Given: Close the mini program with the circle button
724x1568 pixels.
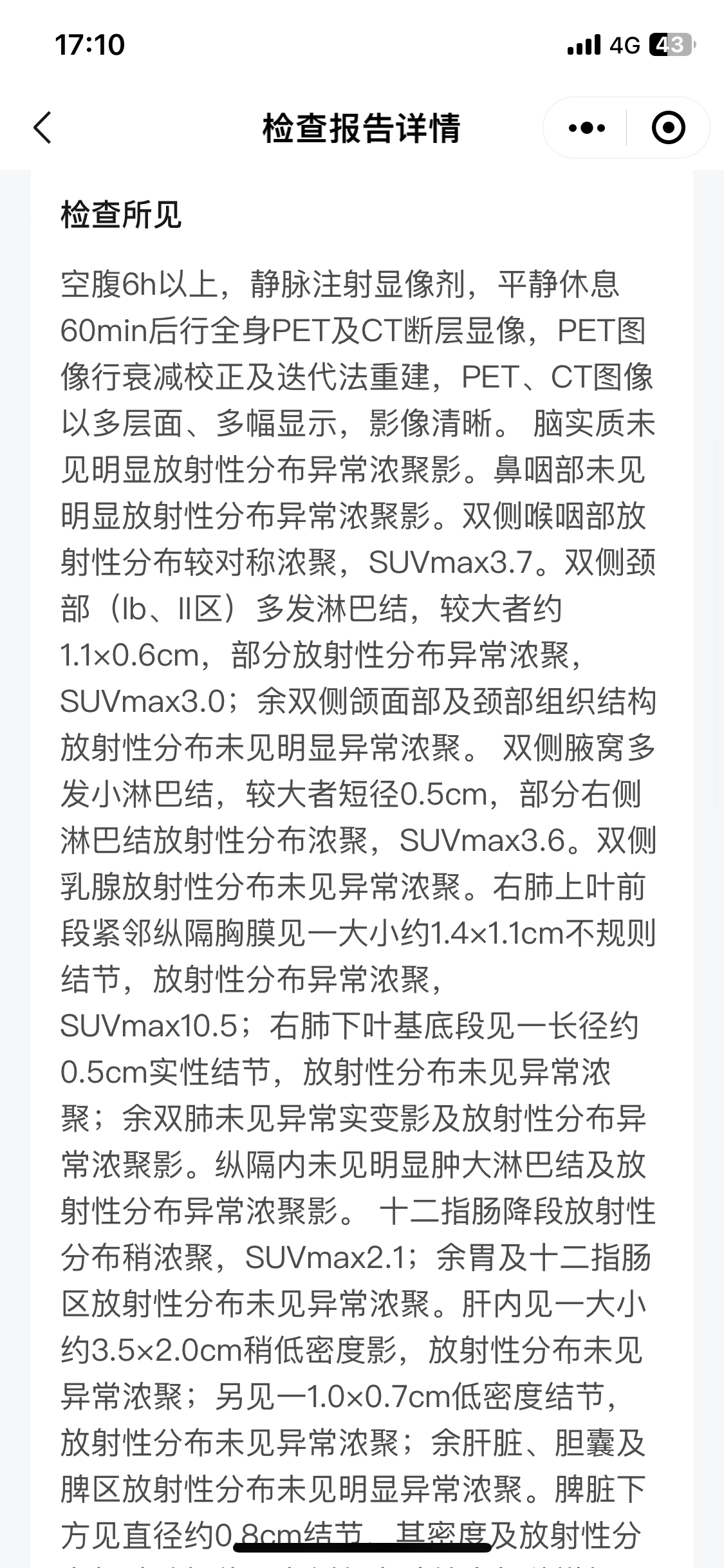Looking at the screenshot, I should coord(668,127).
